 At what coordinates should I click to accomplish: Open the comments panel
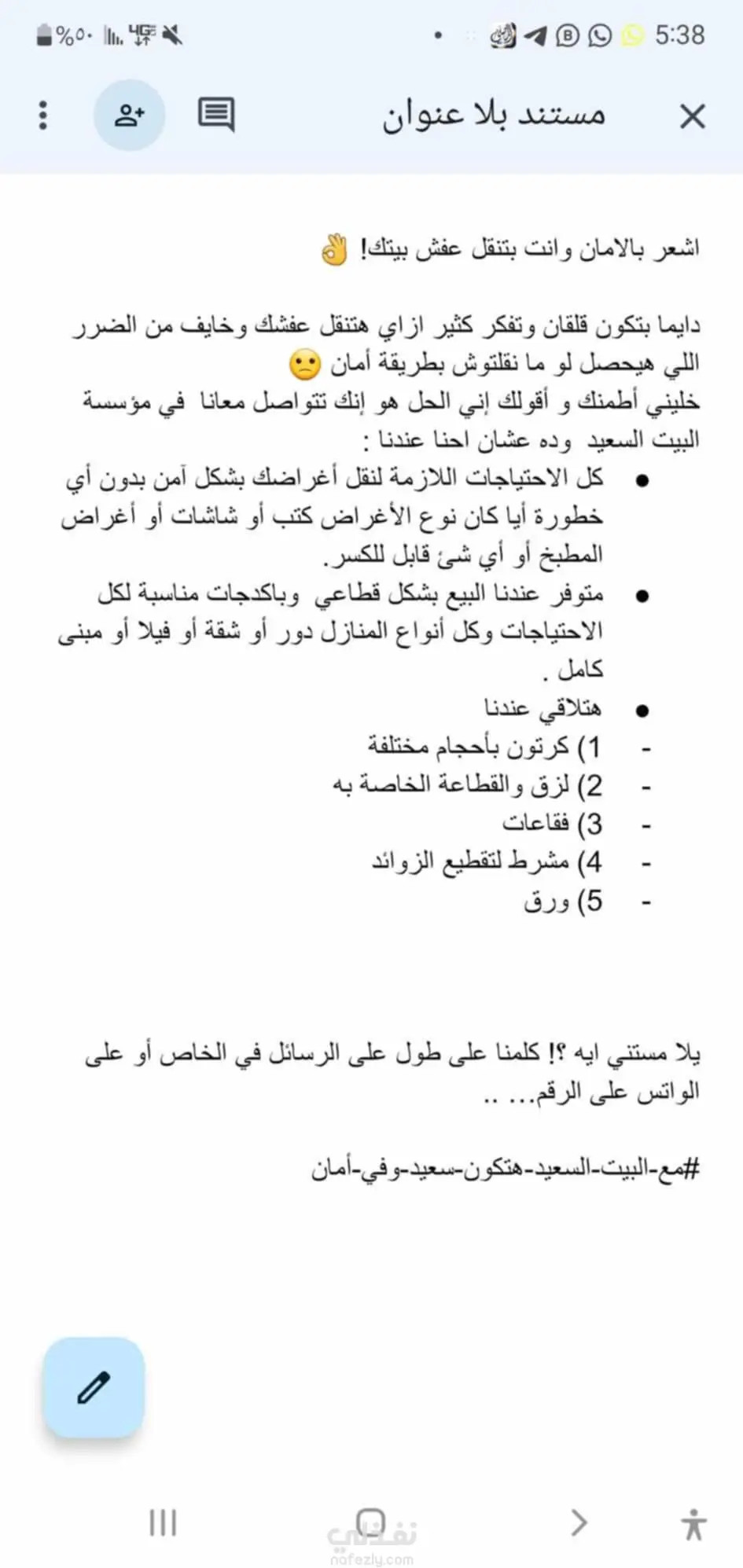[x=215, y=115]
